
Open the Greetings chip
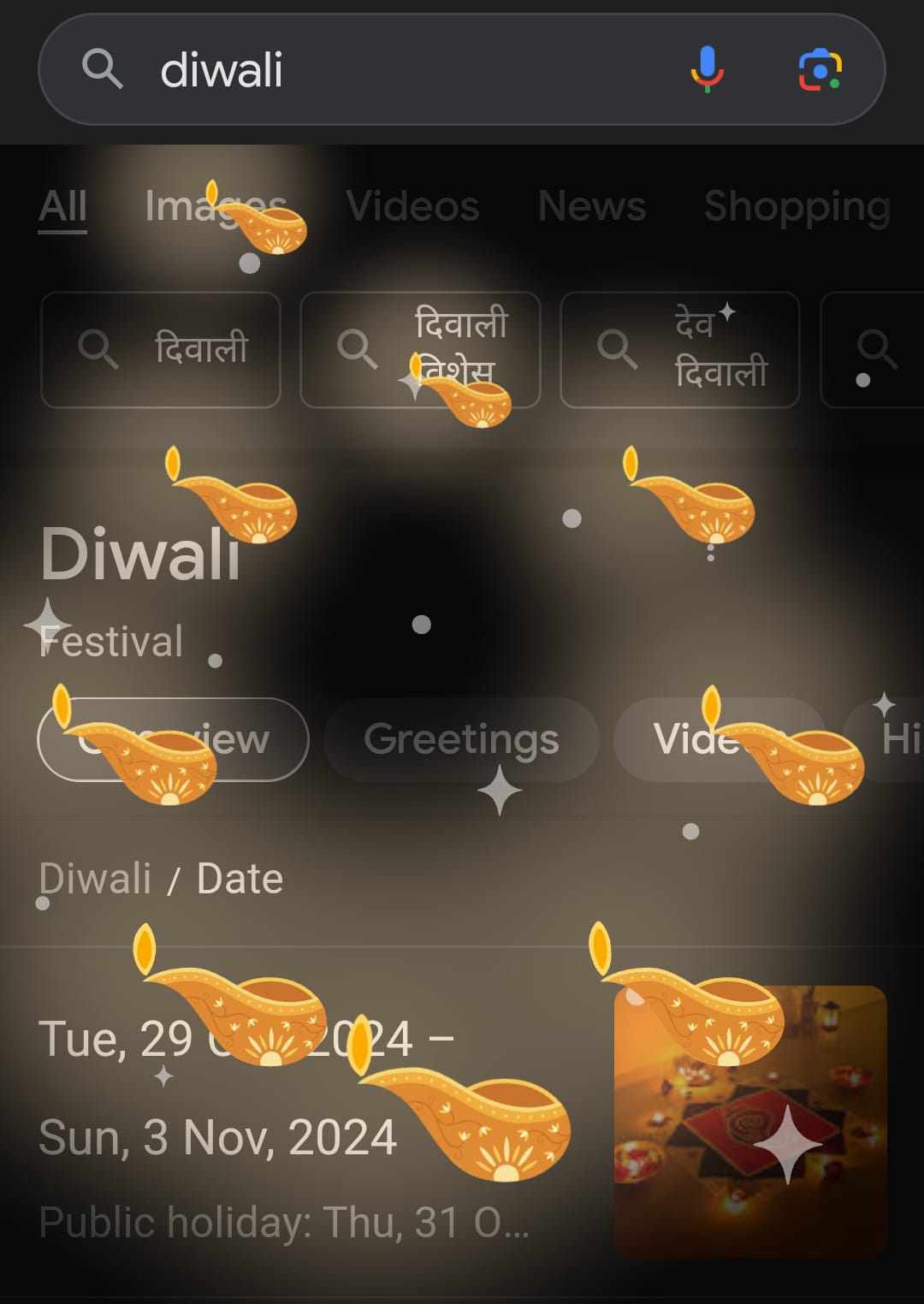coord(461,739)
